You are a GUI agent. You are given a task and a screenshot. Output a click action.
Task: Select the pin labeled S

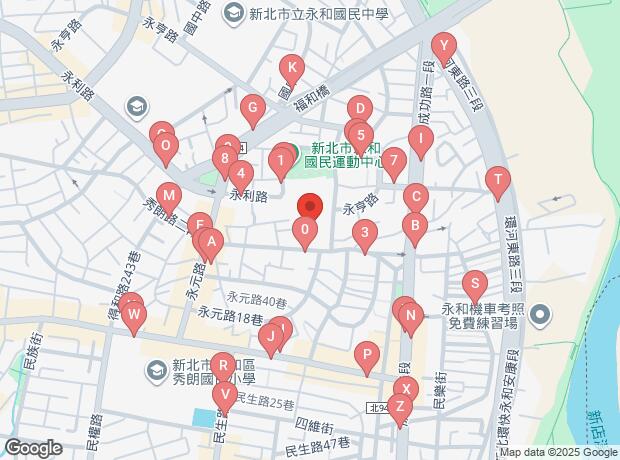coord(474,284)
